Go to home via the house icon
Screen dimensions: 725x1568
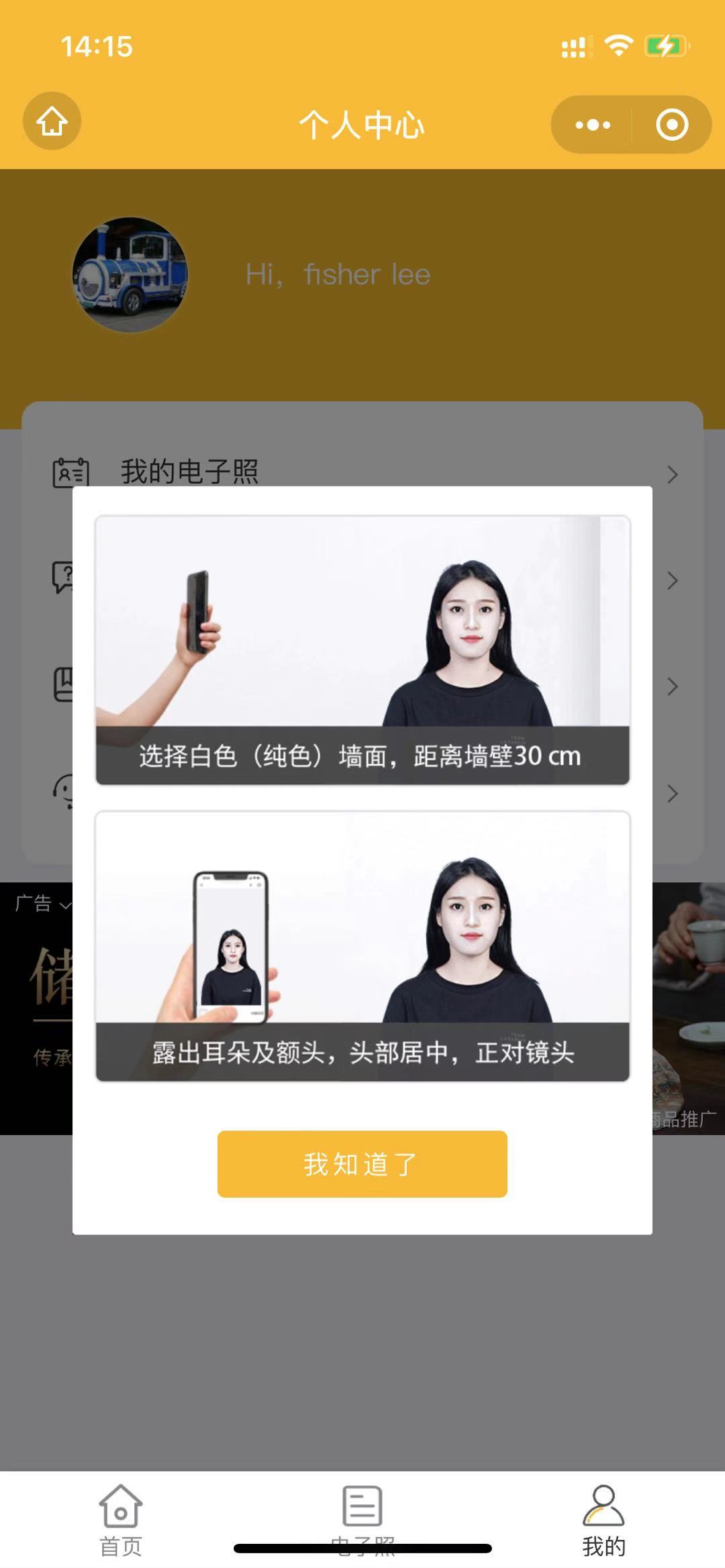tap(52, 121)
